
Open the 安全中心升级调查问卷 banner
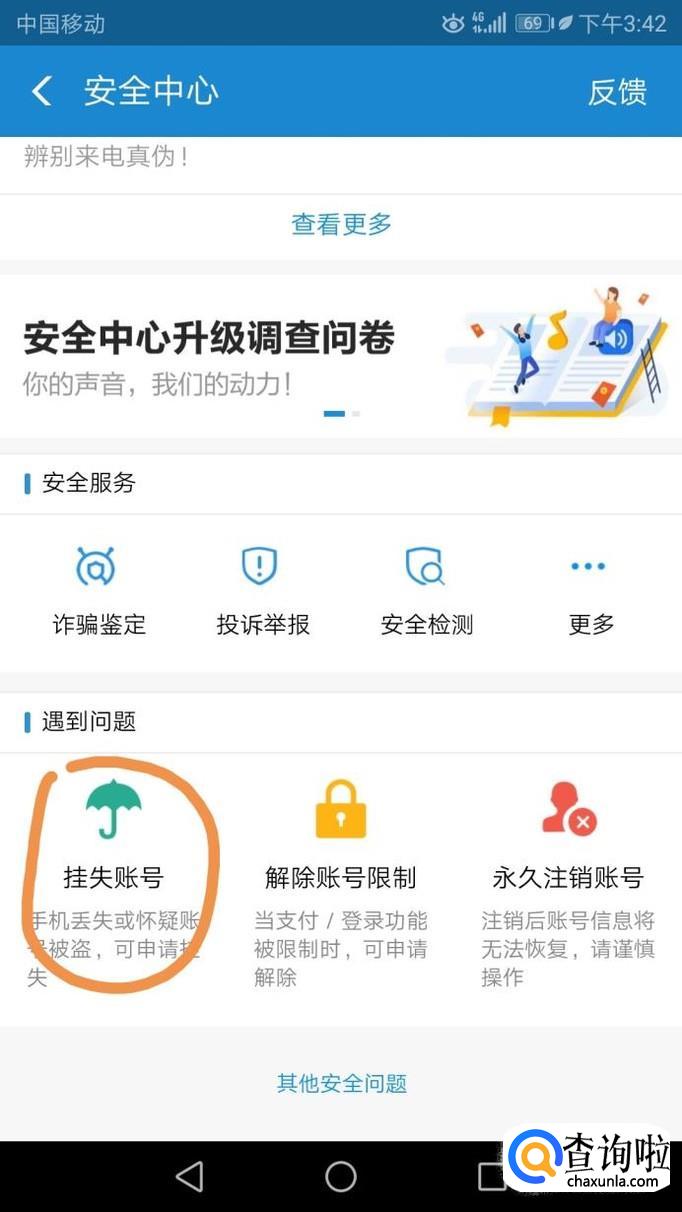341,357
